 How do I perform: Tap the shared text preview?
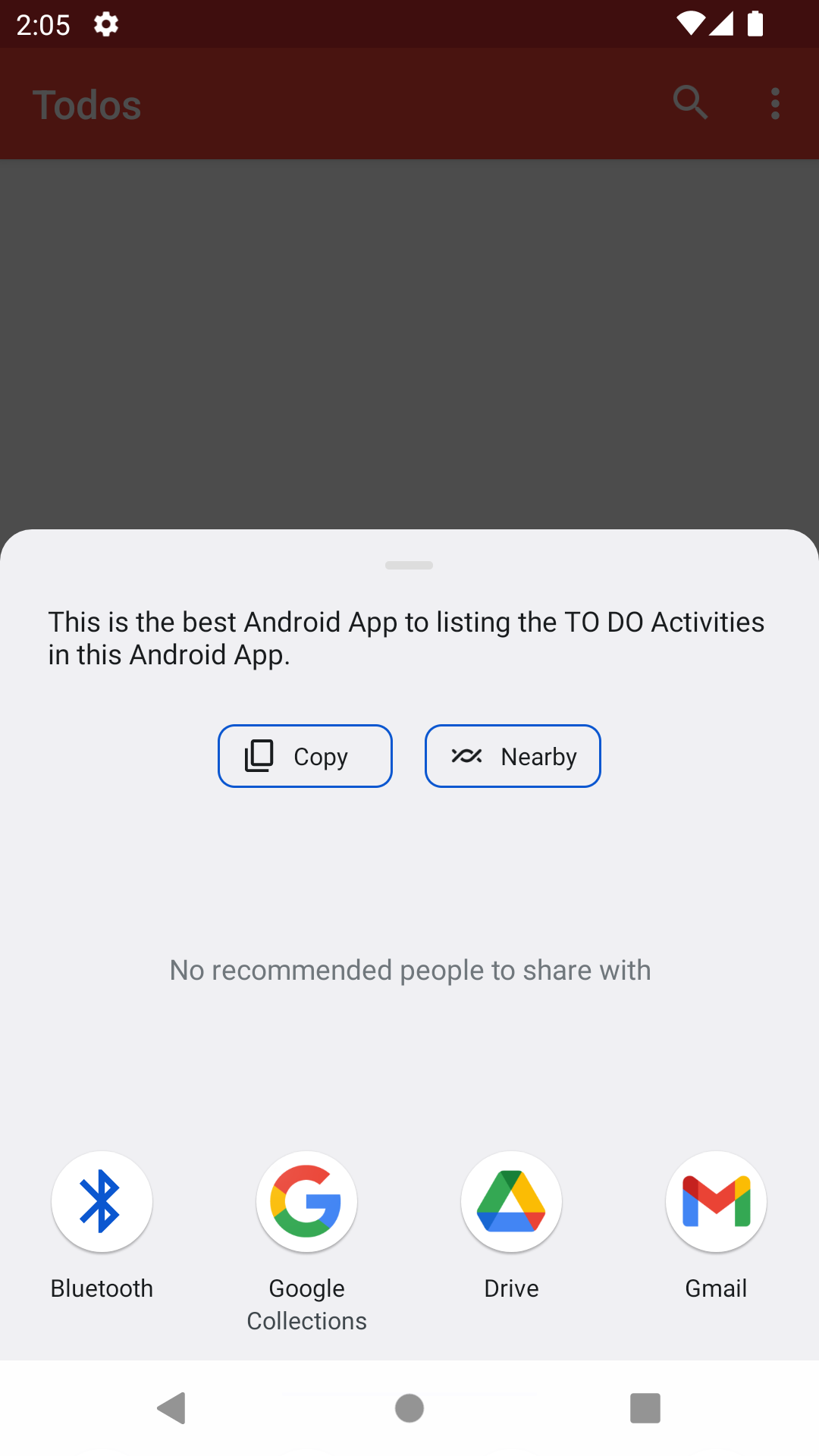point(407,637)
